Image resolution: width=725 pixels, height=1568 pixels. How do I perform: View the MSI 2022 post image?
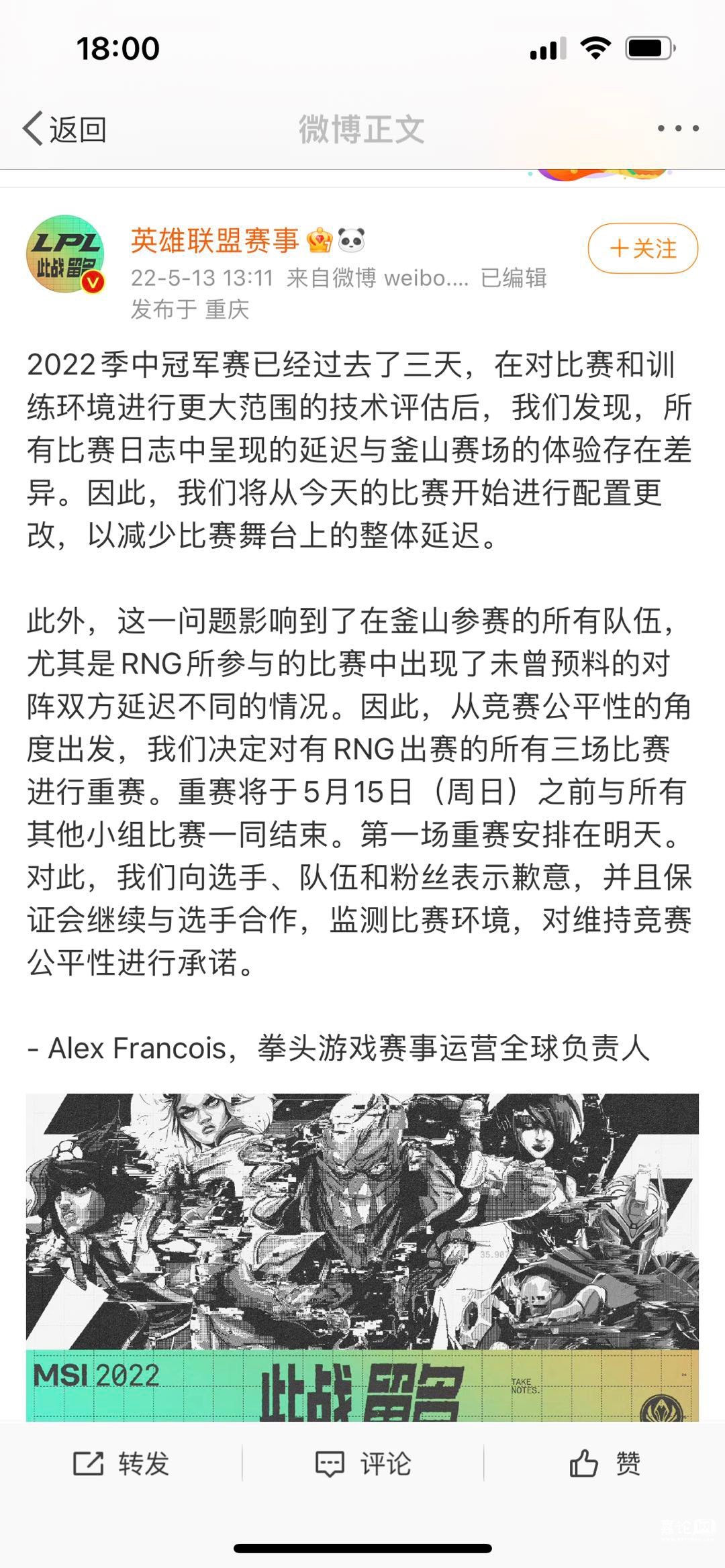point(362,1256)
